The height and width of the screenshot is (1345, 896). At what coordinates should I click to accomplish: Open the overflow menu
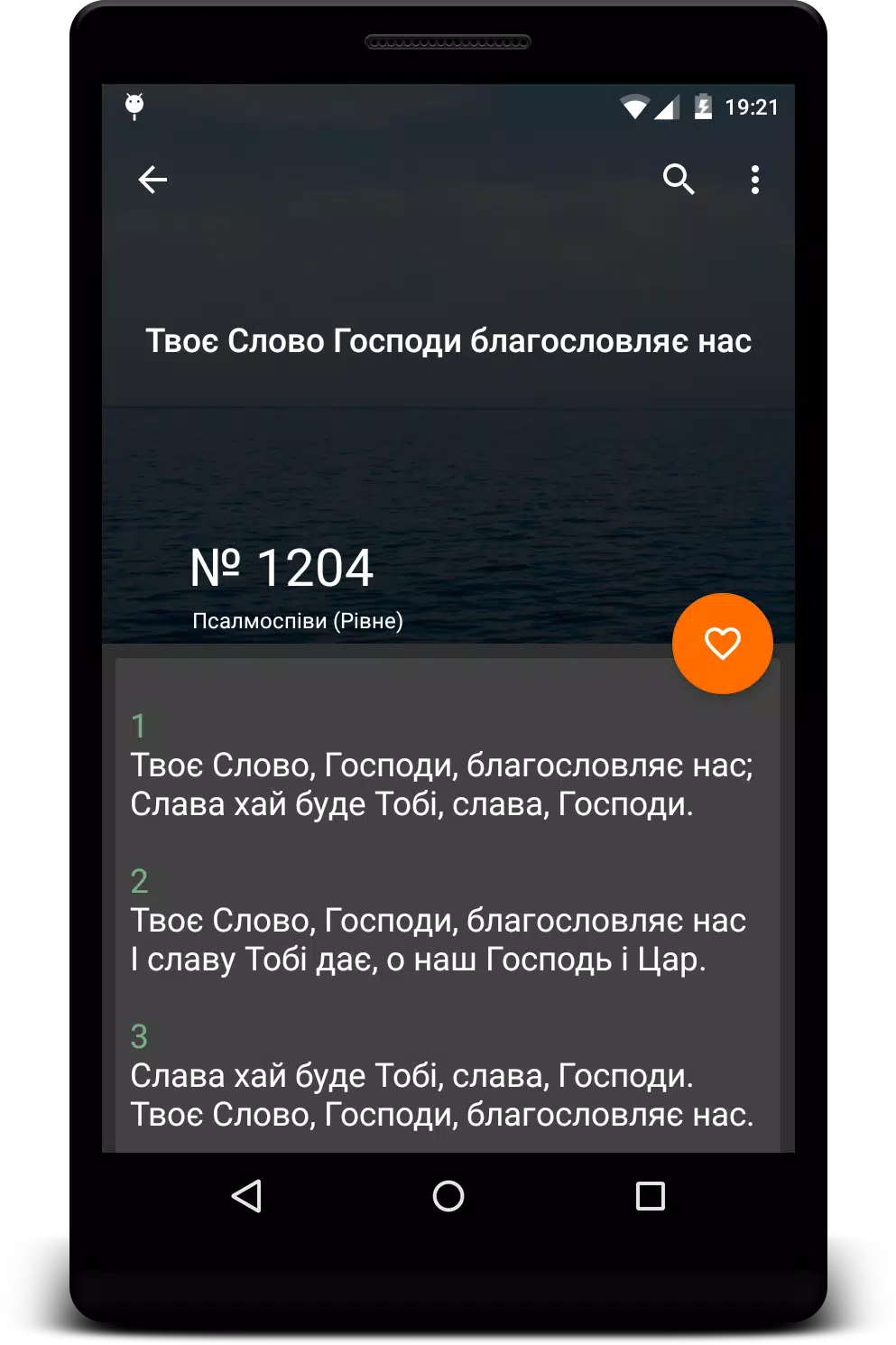coord(755,180)
